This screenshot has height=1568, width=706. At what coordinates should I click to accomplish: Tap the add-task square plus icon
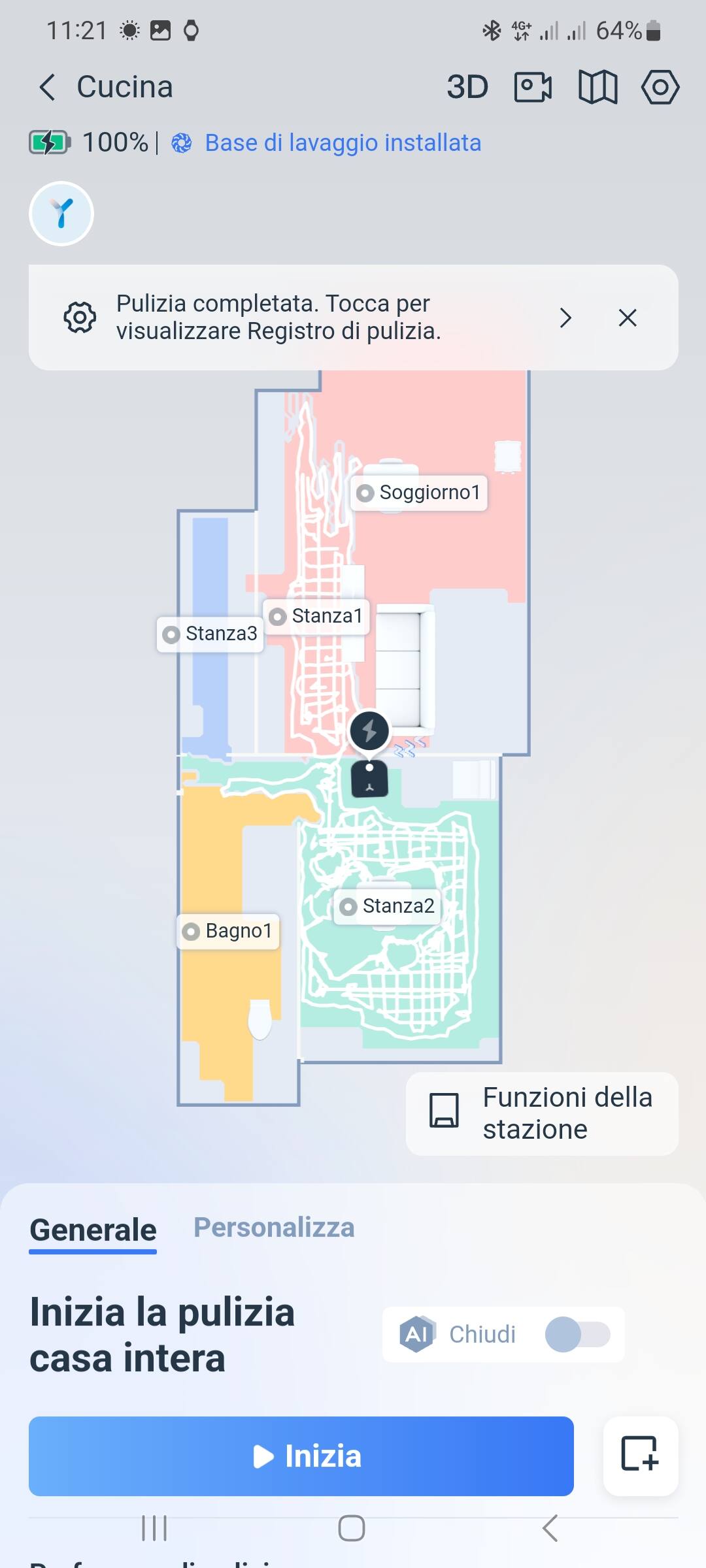tap(640, 1455)
